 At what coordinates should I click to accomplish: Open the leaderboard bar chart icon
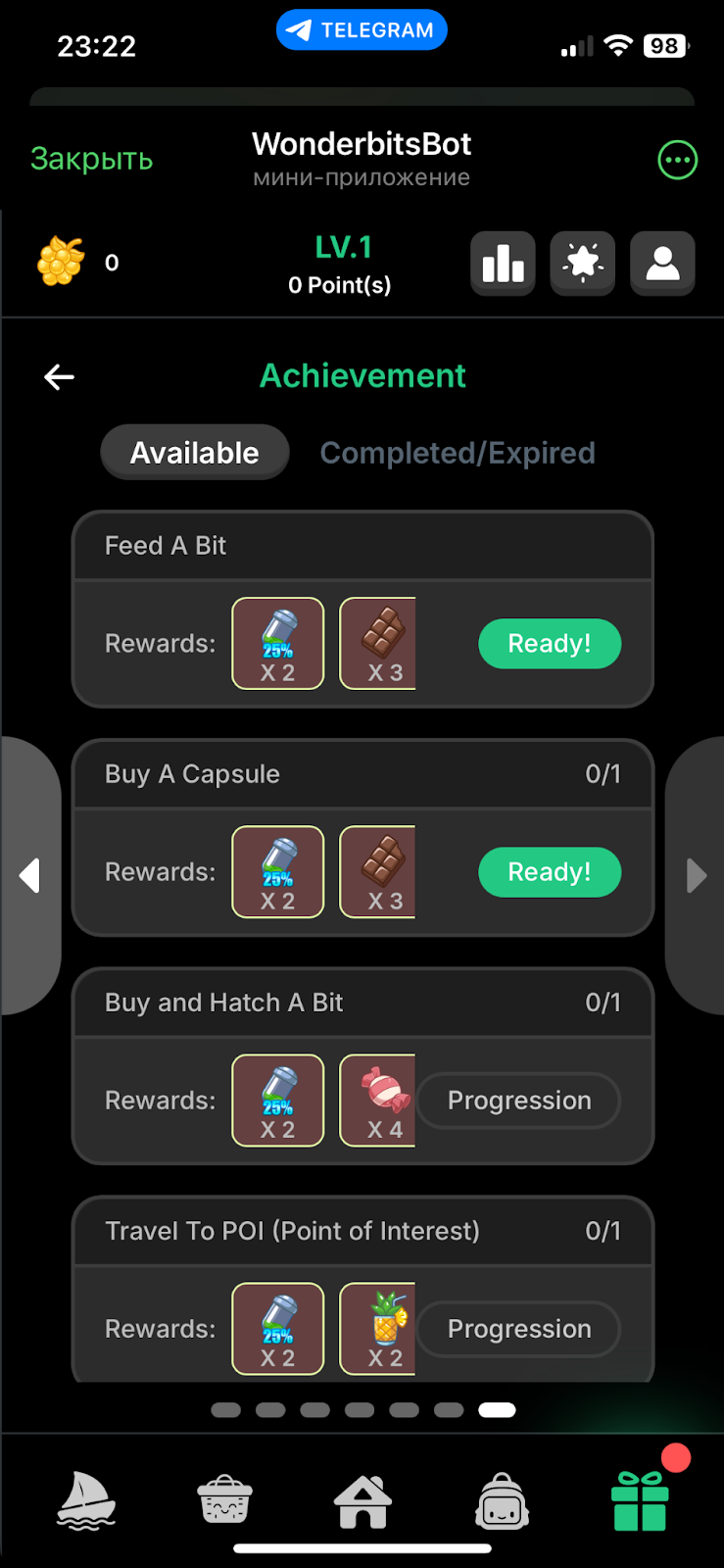click(503, 263)
